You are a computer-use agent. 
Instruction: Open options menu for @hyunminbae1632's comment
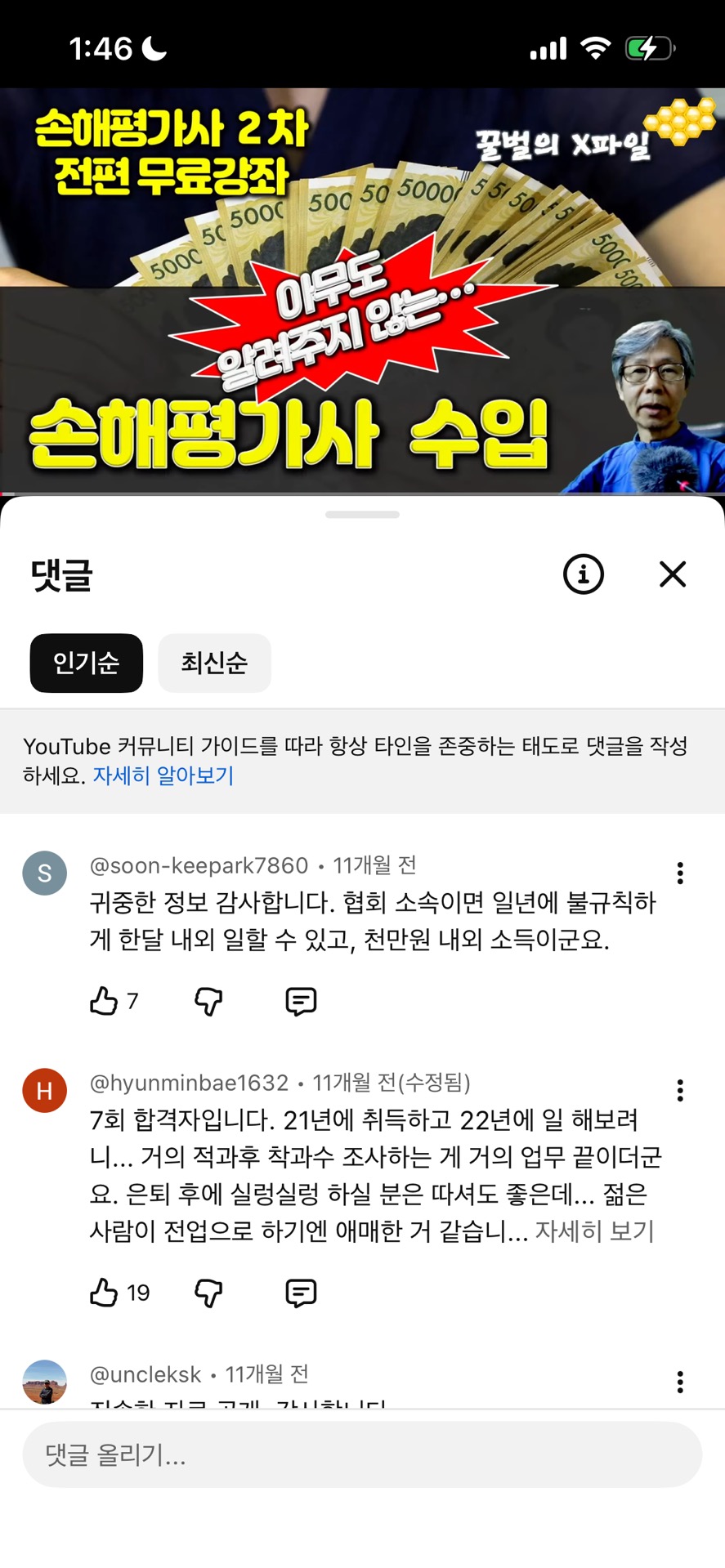click(x=679, y=1091)
